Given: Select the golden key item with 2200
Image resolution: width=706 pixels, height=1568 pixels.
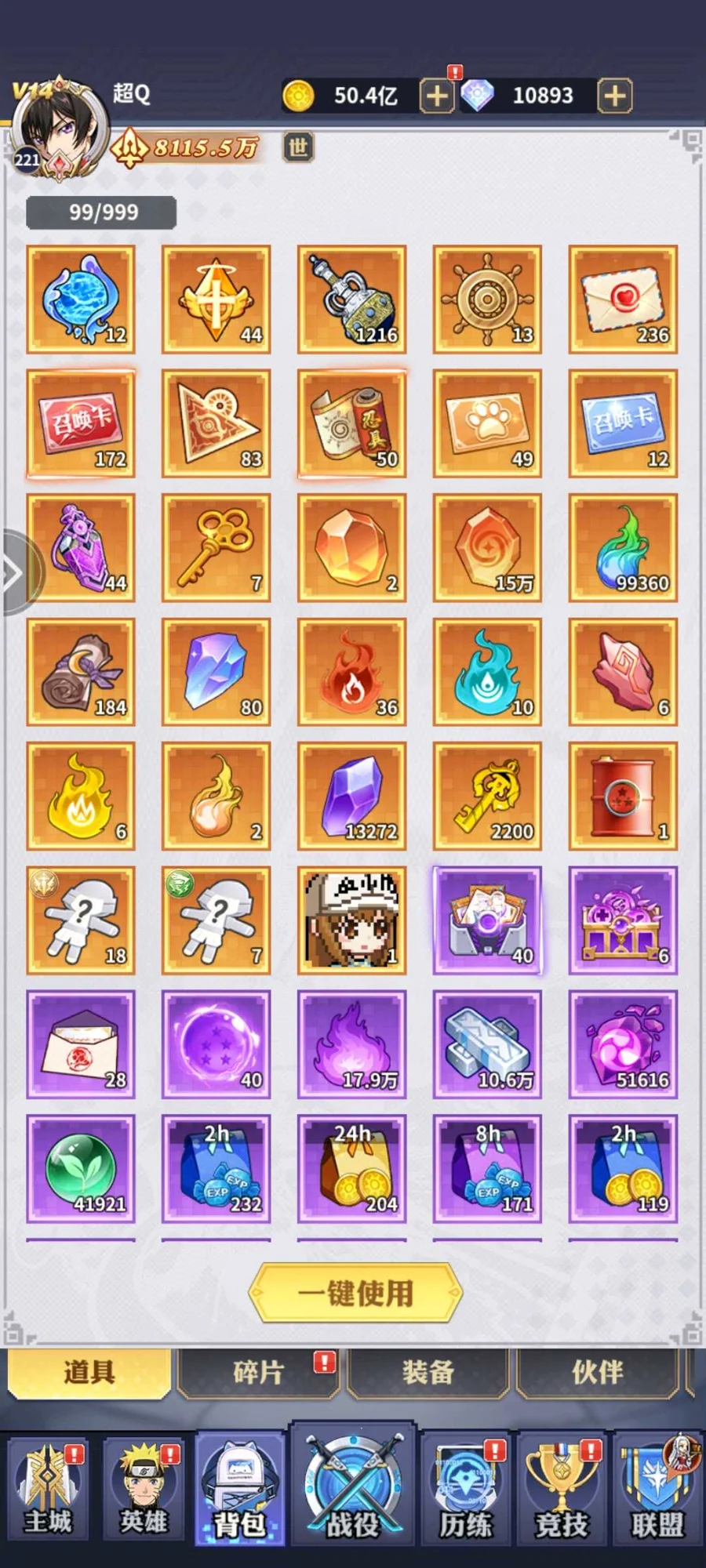Looking at the screenshot, I should (x=487, y=796).
